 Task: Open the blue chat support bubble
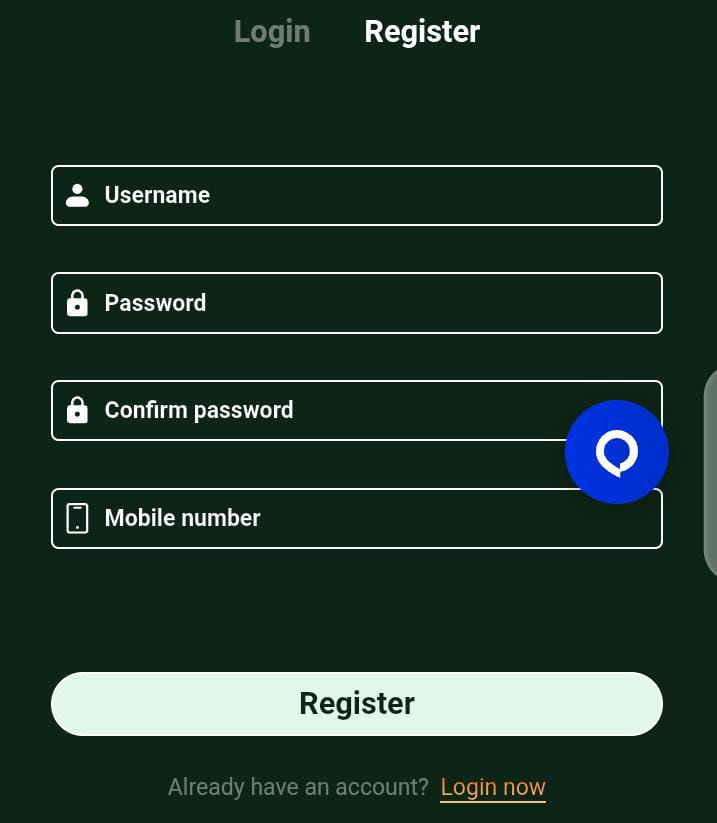616,452
